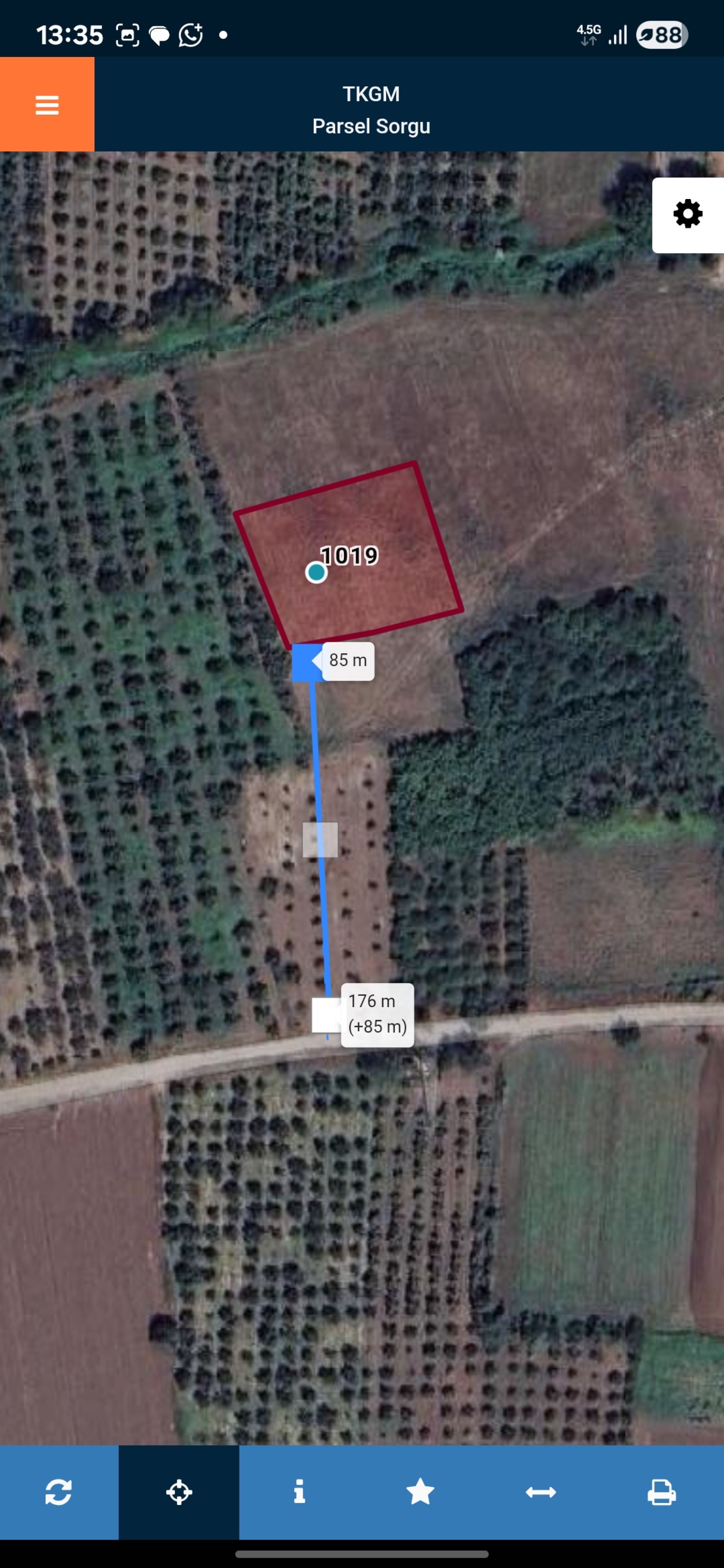Select the locate crosshair tool
The image size is (724, 1568).
[179, 1492]
